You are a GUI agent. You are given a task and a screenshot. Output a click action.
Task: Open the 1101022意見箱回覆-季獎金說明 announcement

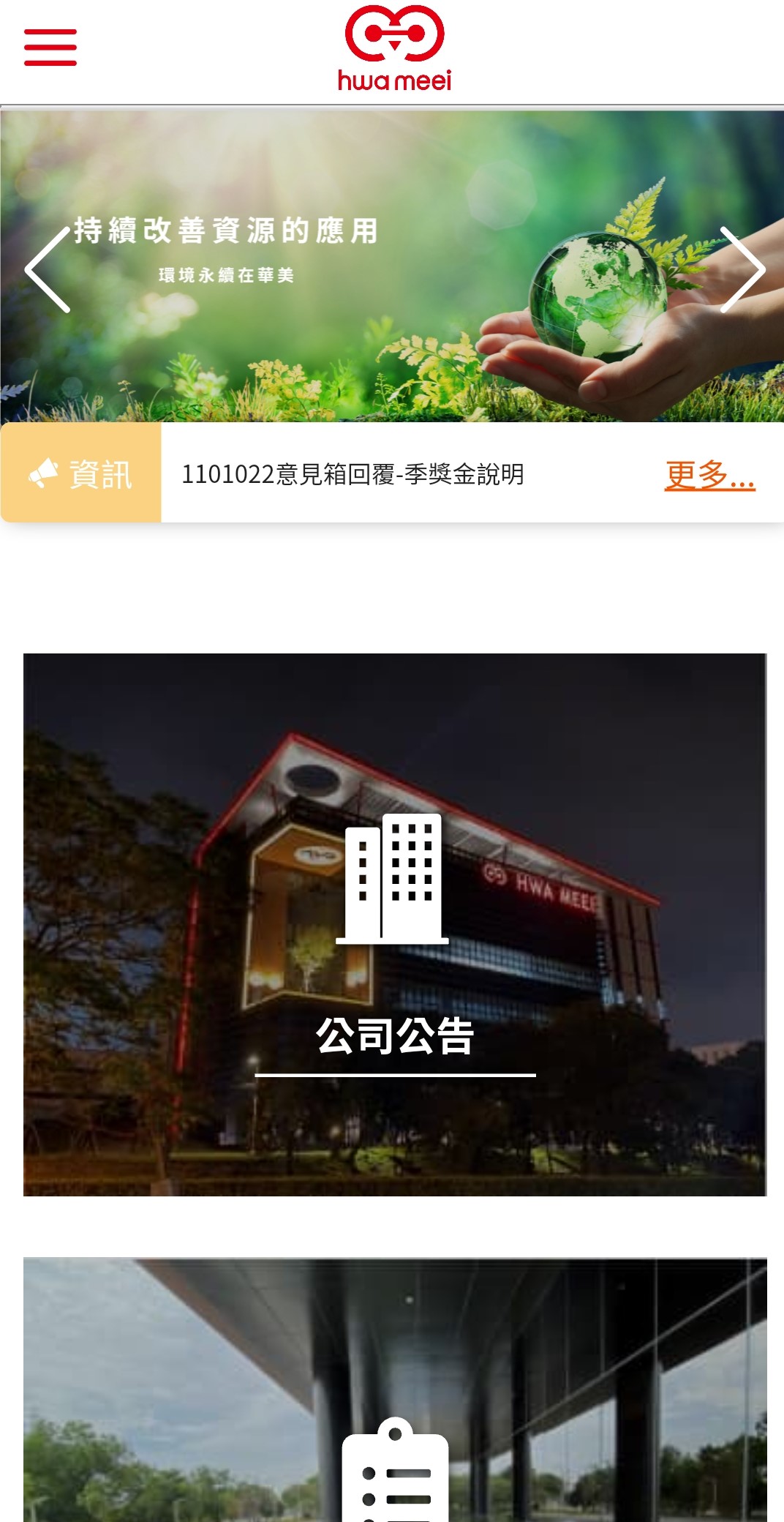353,475
